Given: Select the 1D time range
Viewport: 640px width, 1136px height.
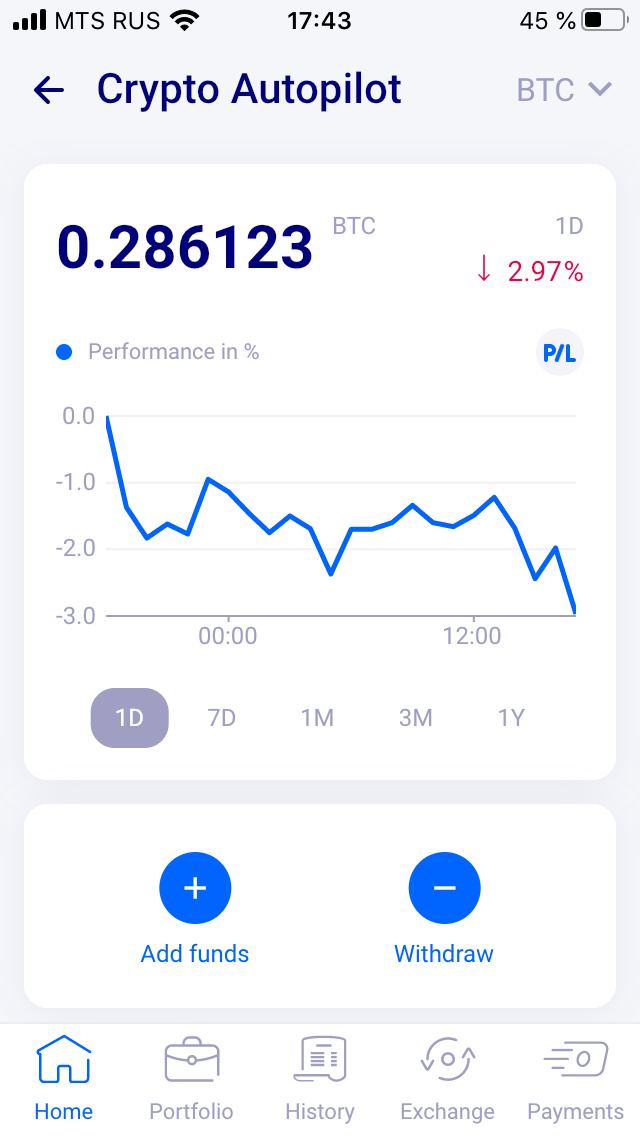Looking at the screenshot, I should point(130,718).
